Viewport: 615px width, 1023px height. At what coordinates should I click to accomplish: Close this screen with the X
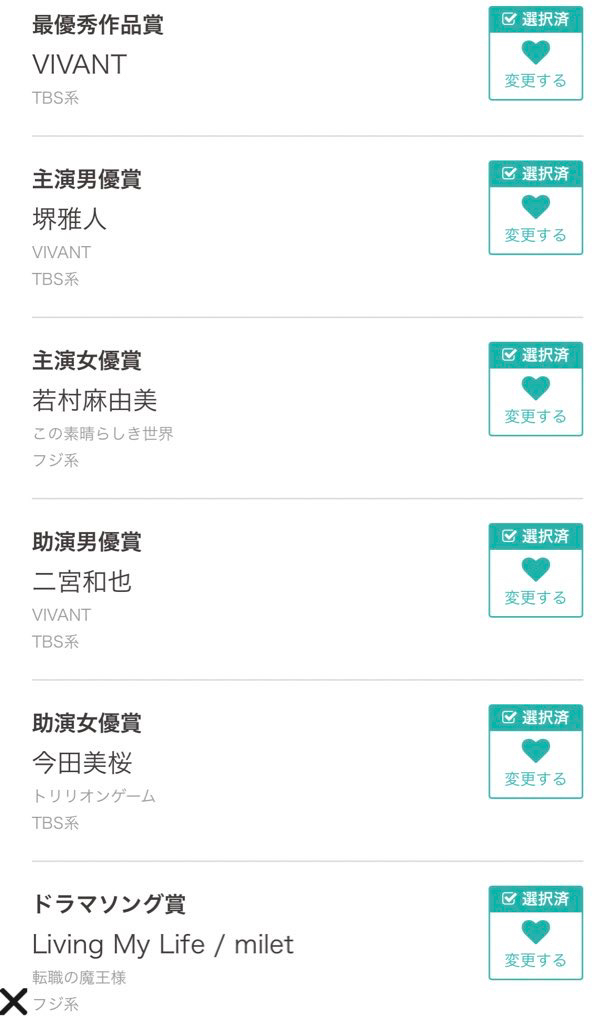(14, 1002)
